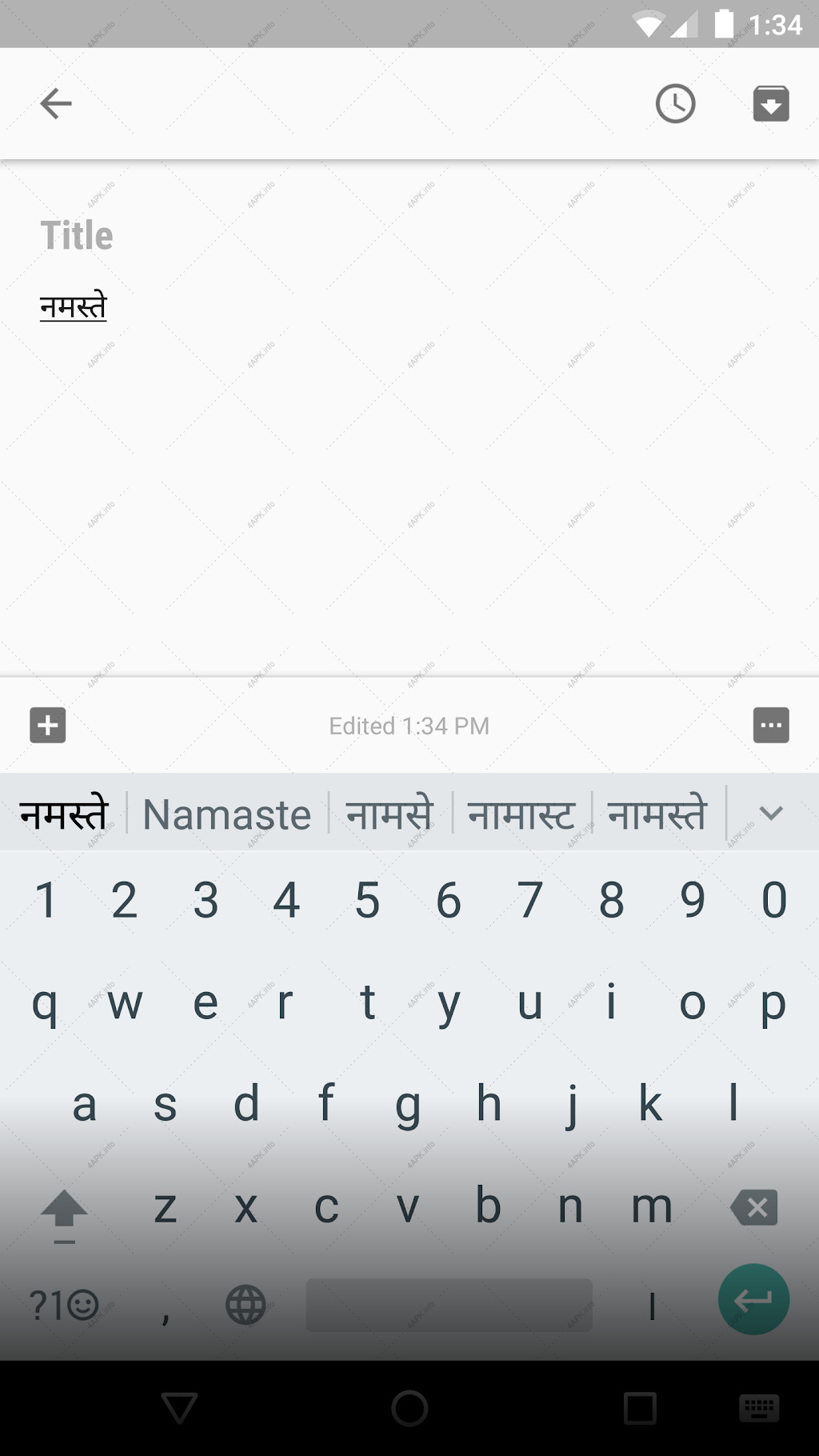The width and height of the screenshot is (819, 1456).
Task: Choose the Namaste suggestion
Action: click(x=227, y=814)
